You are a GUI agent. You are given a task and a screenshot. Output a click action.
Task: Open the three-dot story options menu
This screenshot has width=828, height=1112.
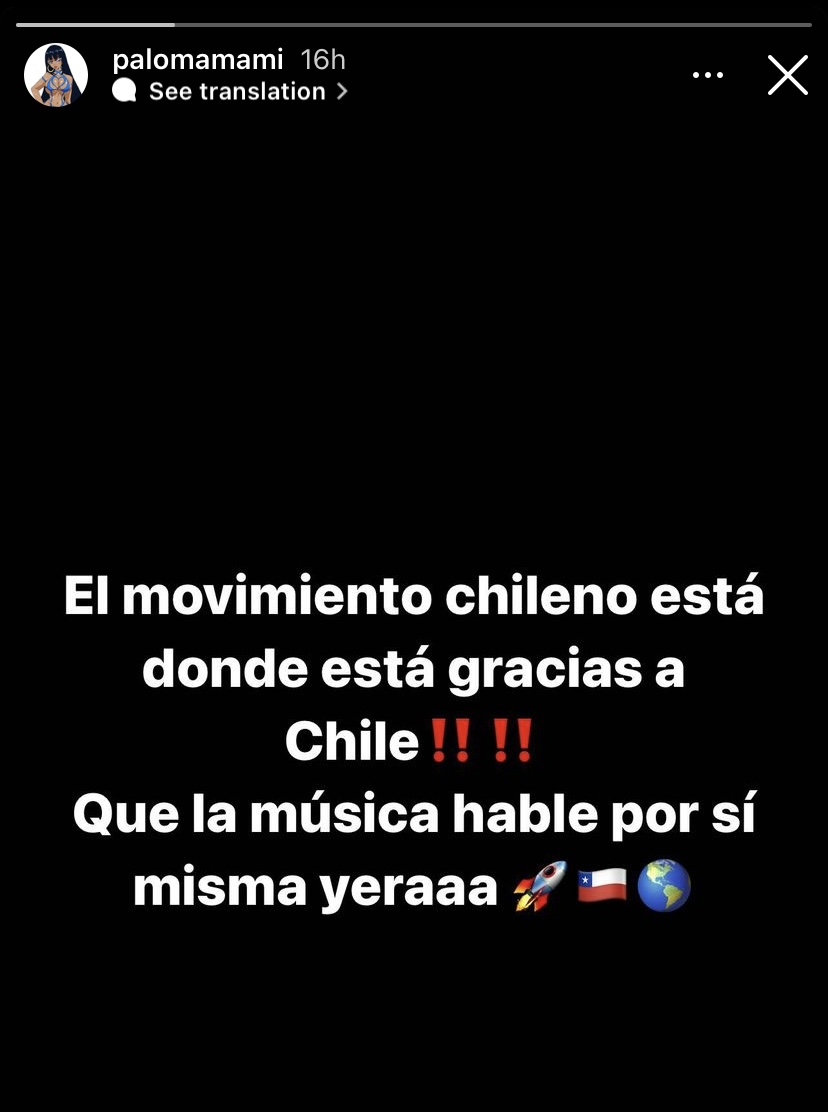tap(708, 75)
